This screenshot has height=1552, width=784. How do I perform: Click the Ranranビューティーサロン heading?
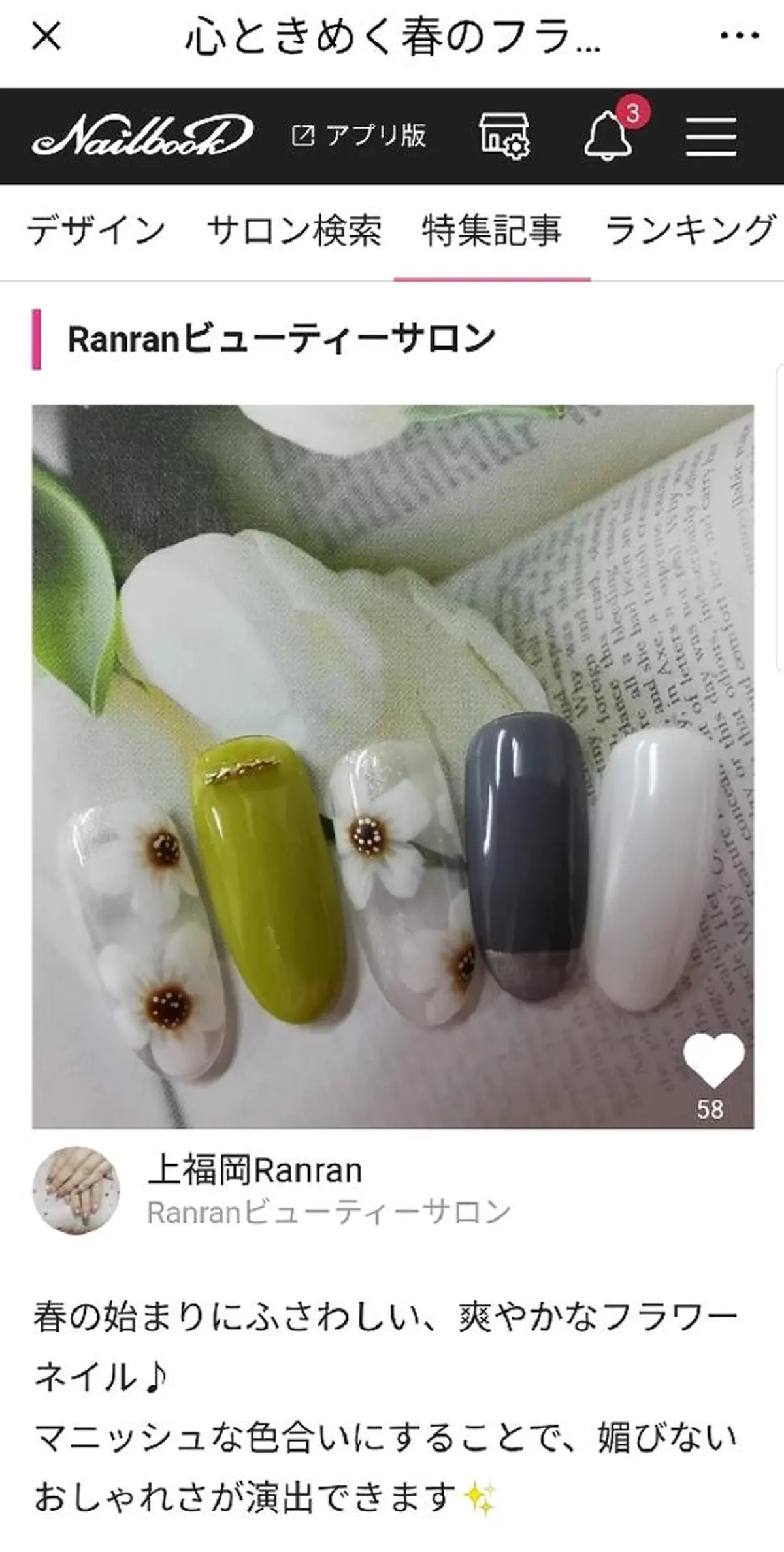coord(281,336)
